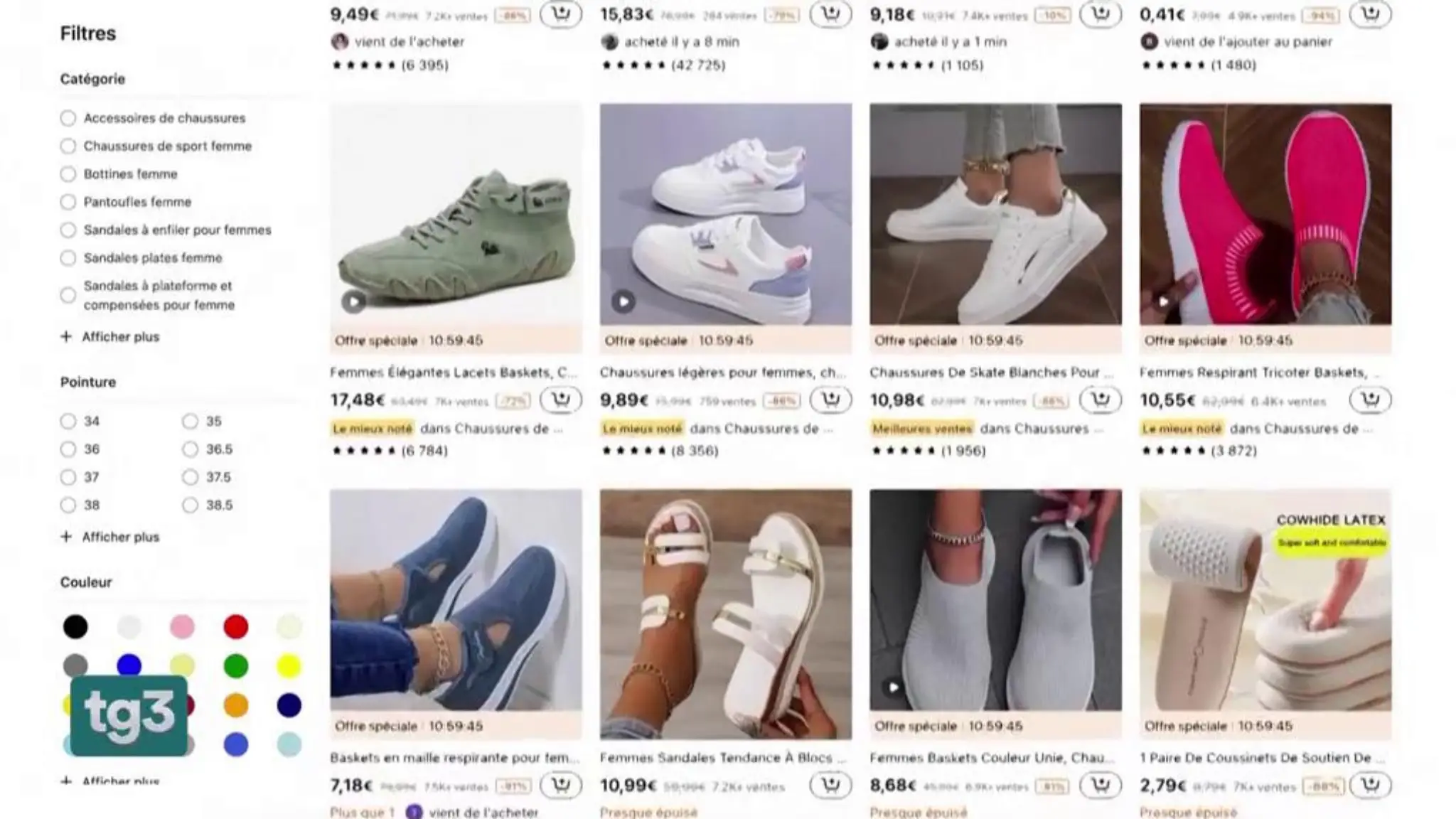The width and height of the screenshot is (1456, 819).
Task: Add the 17,48€ green sneakers to cart
Action: (x=560, y=400)
